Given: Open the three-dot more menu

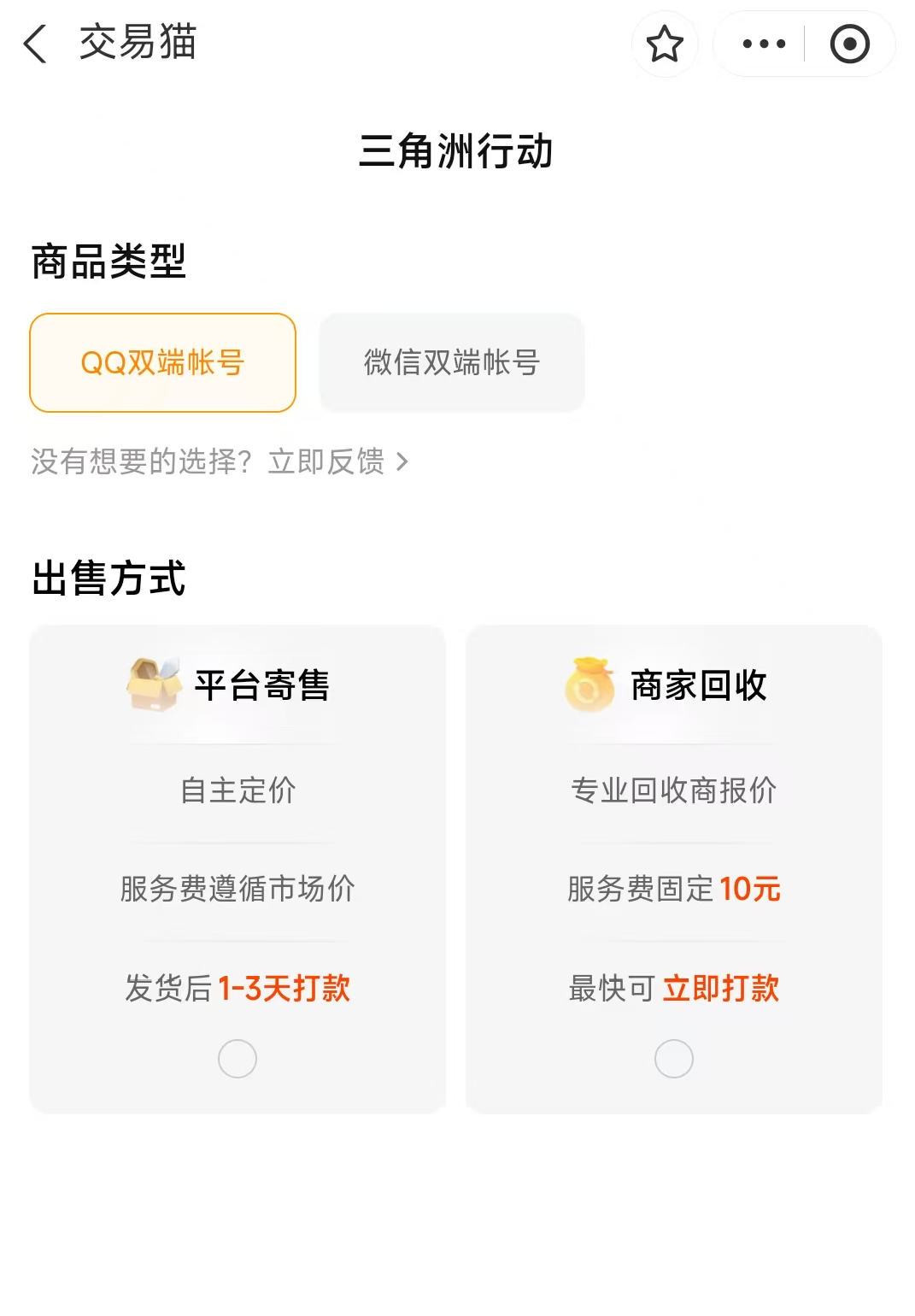Looking at the screenshot, I should 763,44.
